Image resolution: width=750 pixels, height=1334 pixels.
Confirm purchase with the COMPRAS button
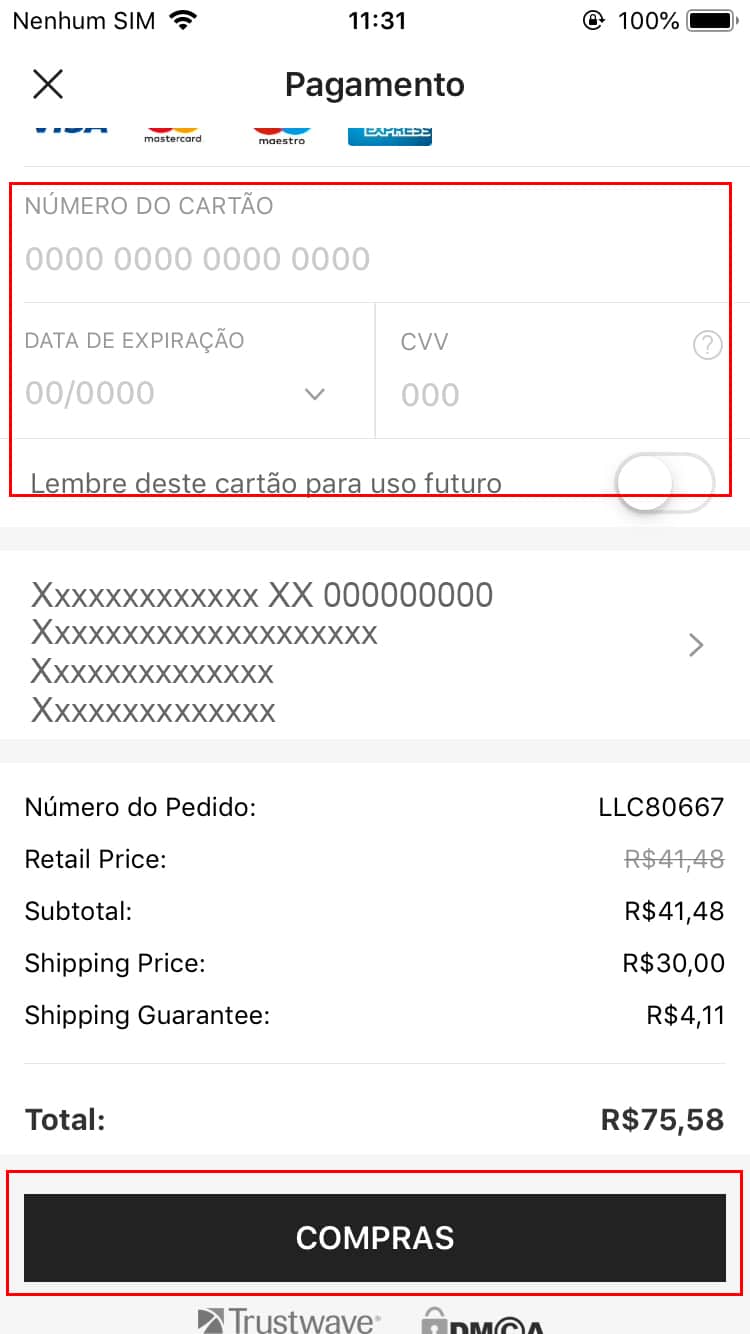pos(375,1237)
